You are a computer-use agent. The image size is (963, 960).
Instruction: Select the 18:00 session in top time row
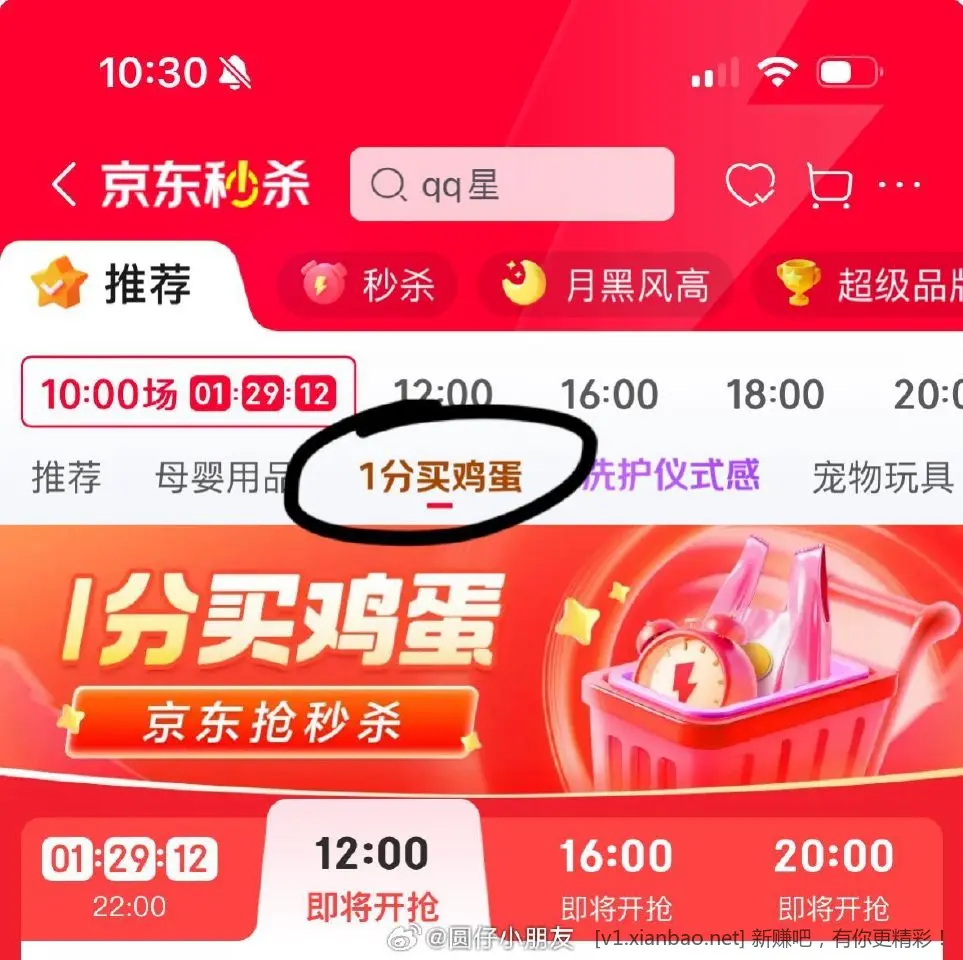coord(775,394)
